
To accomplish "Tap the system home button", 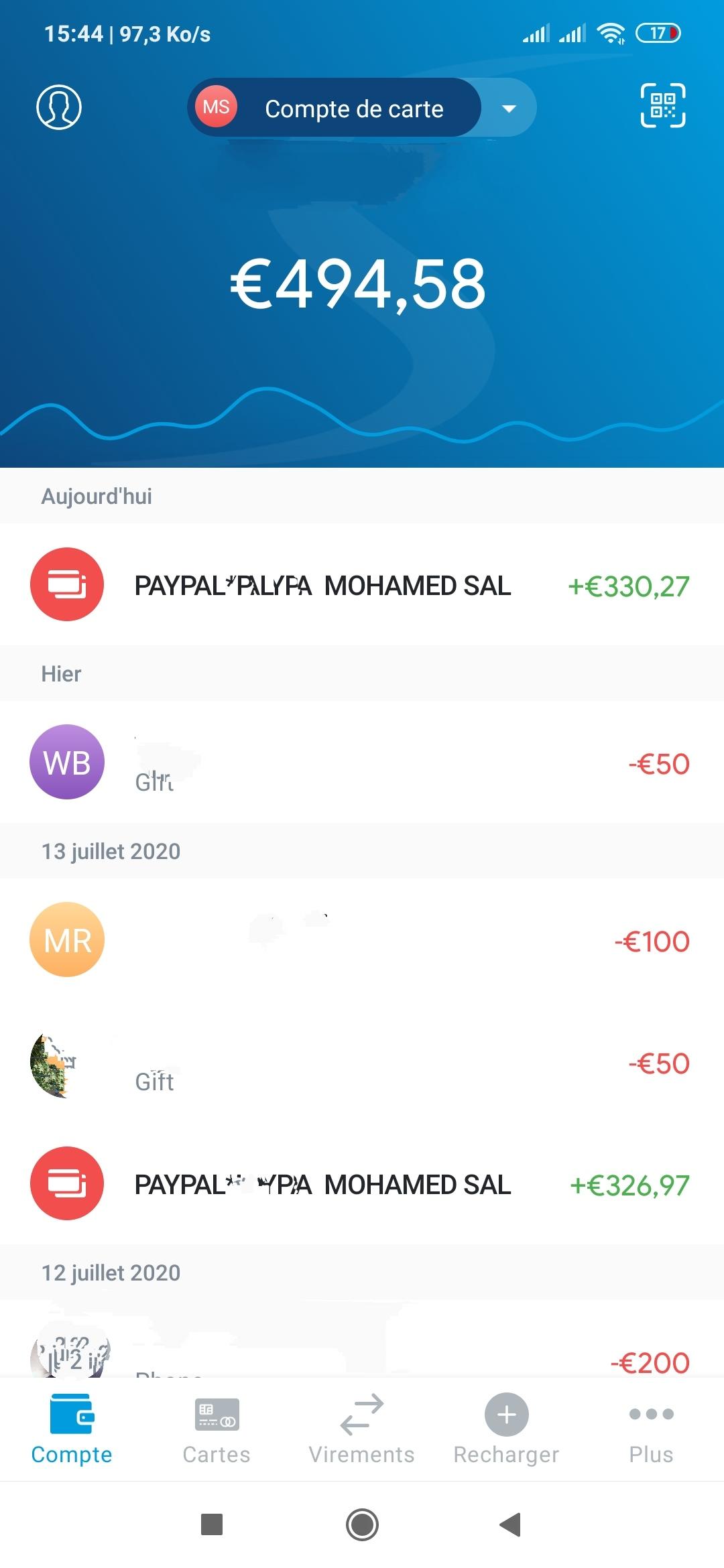I will pos(362,1524).
